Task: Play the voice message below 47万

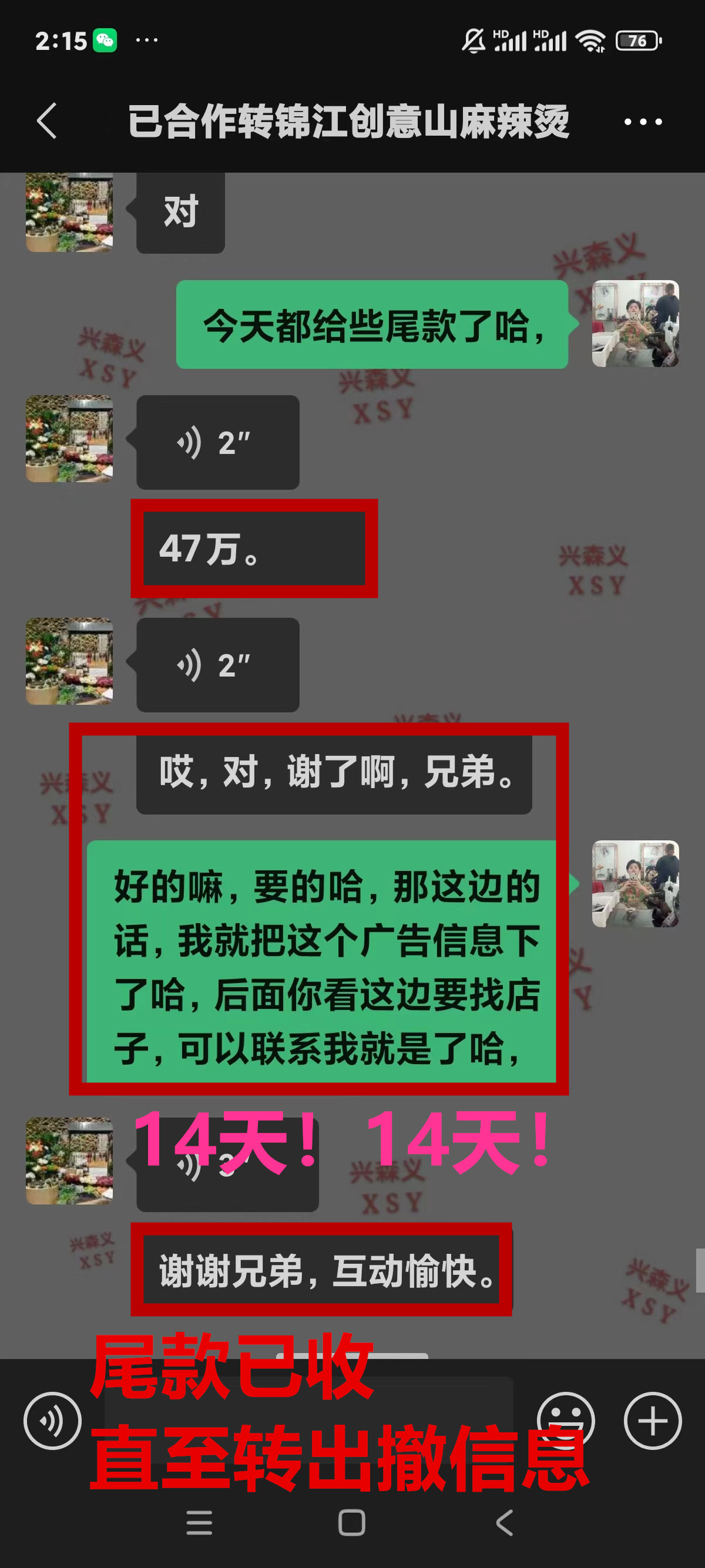Action: click(x=217, y=665)
